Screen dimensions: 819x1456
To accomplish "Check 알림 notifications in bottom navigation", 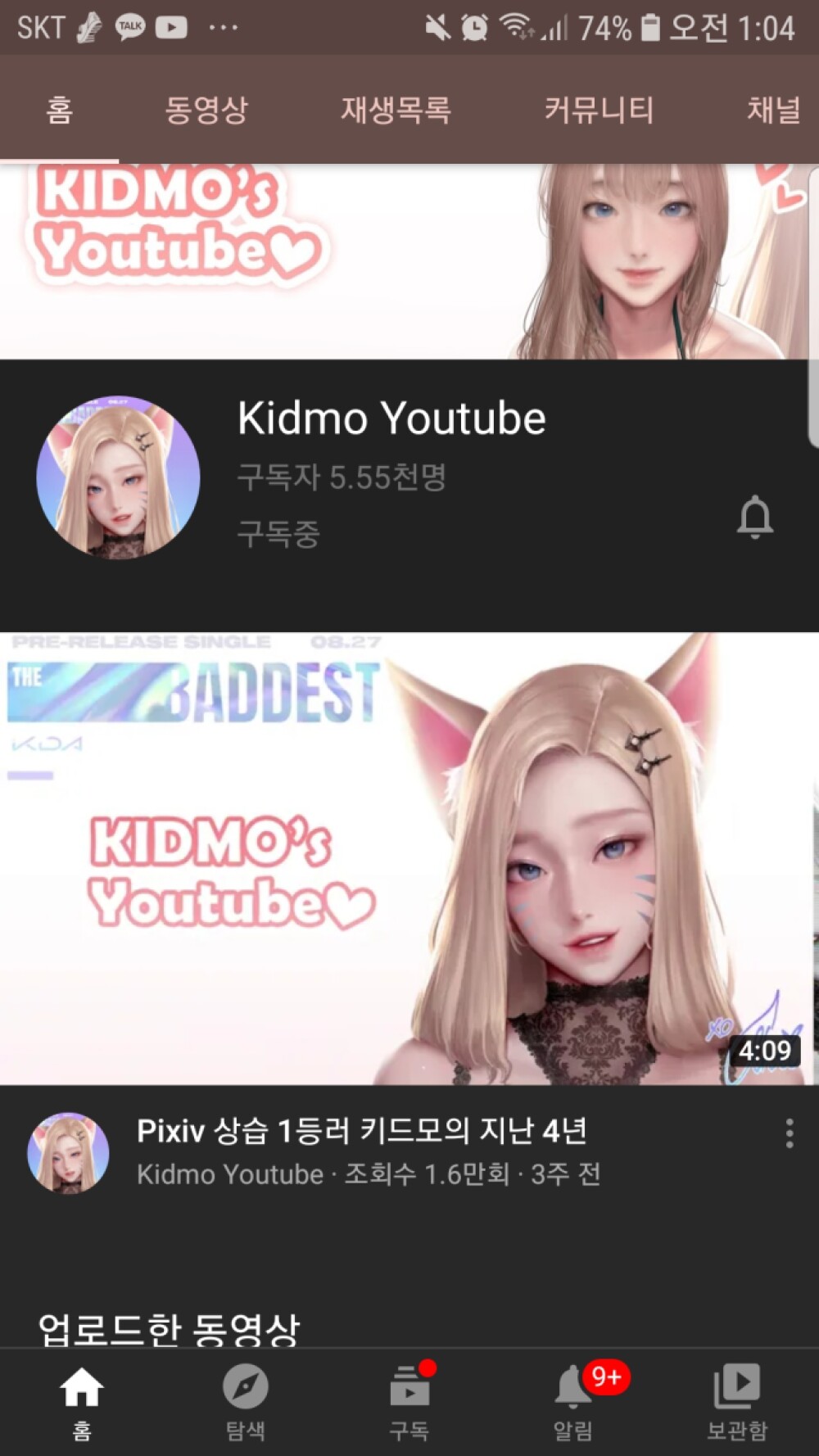I will click(x=573, y=1401).
